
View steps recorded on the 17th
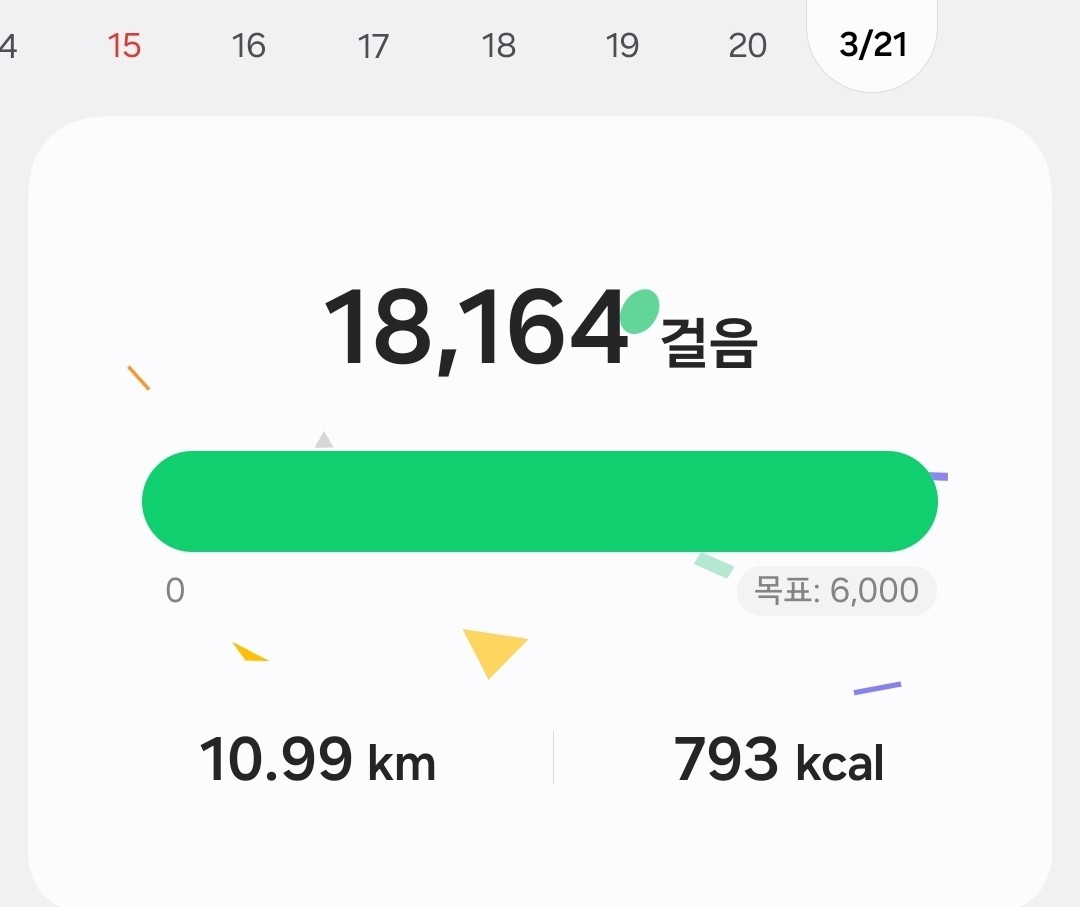373,46
